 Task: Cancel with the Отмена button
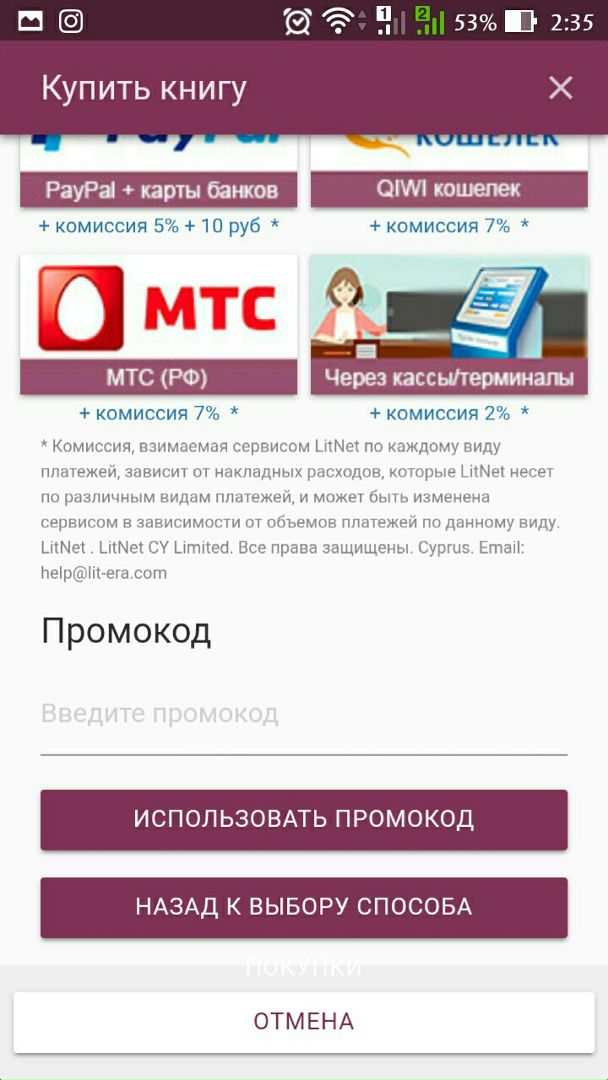pyautogui.click(x=303, y=1021)
